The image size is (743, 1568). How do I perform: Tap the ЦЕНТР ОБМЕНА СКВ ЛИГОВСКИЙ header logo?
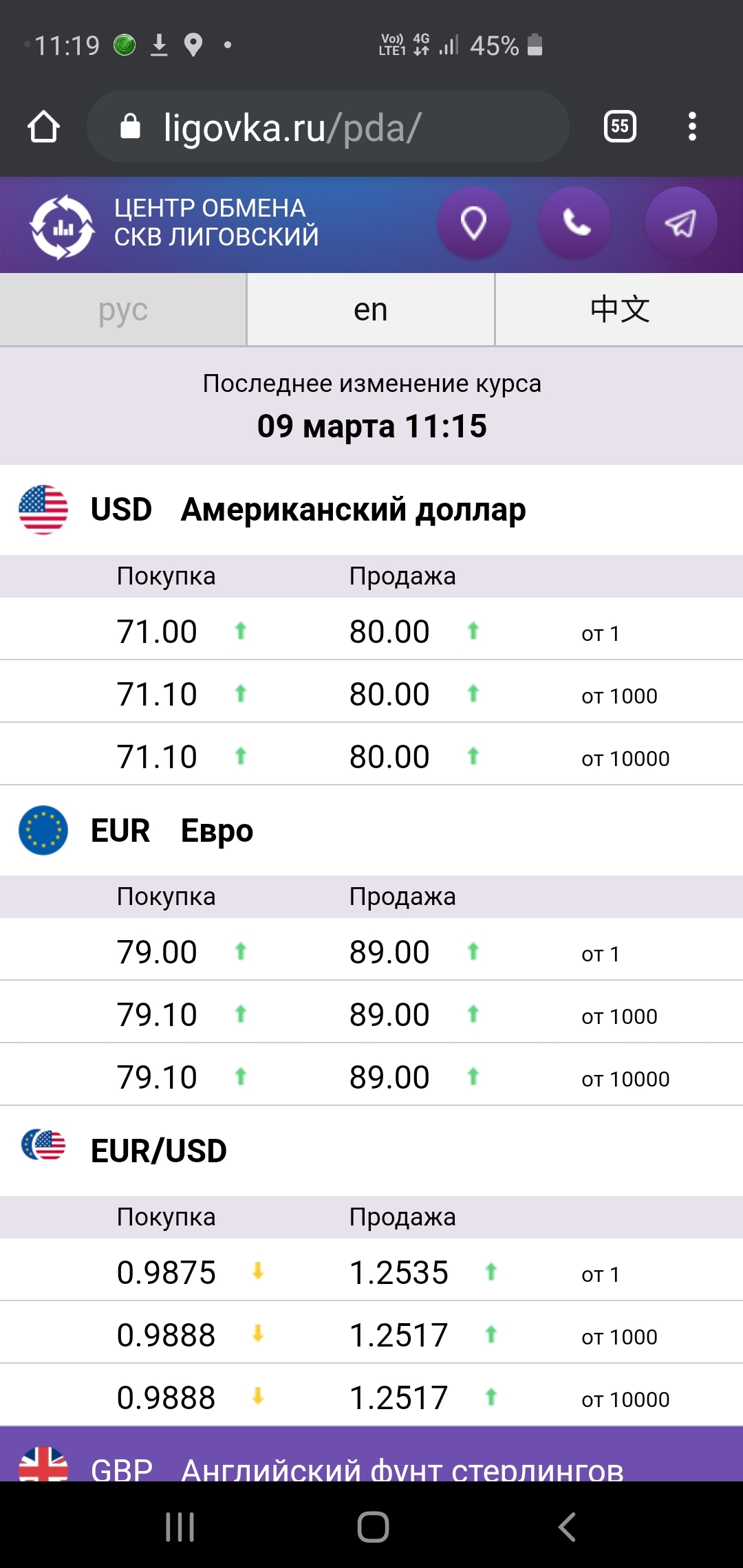tap(62, 226)
